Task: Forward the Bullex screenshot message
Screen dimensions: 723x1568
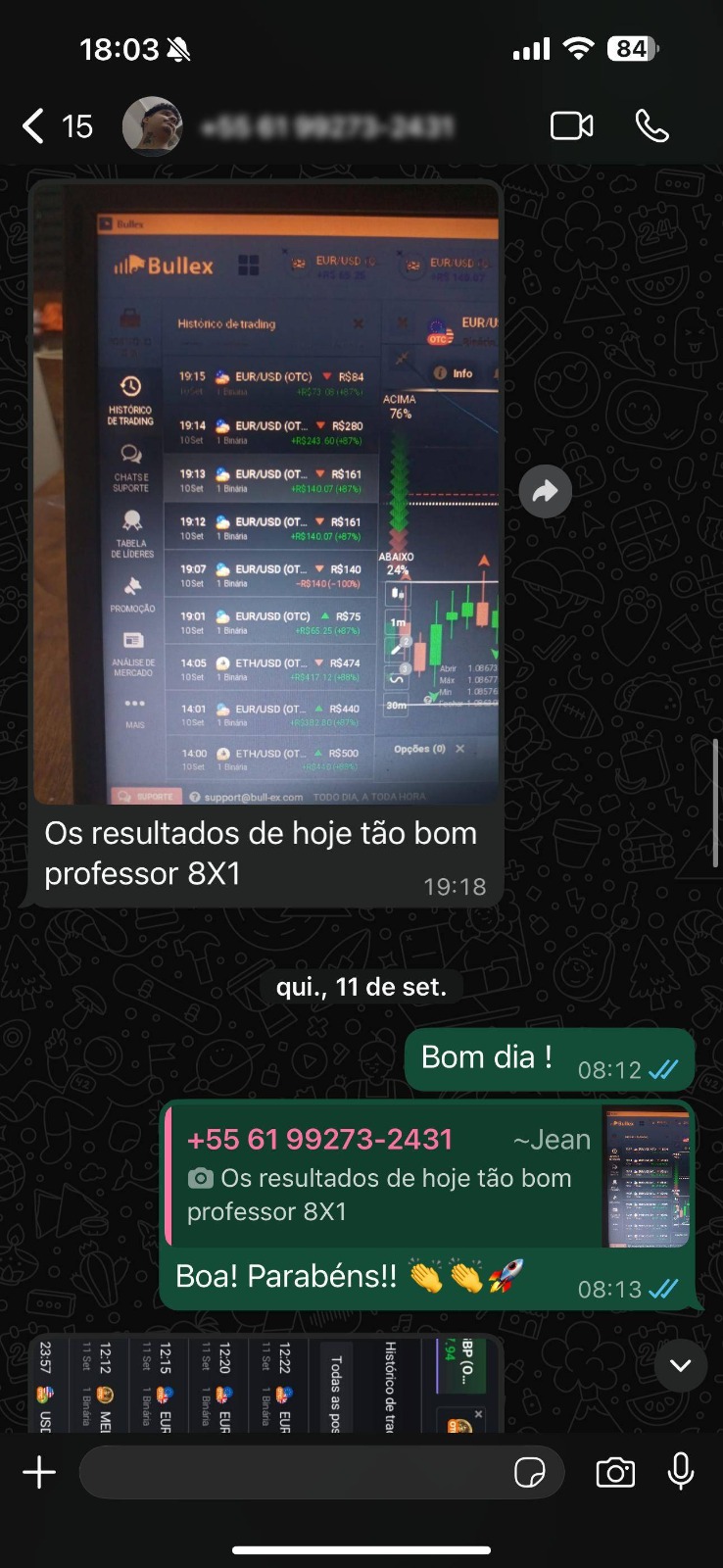Action: 545,491
